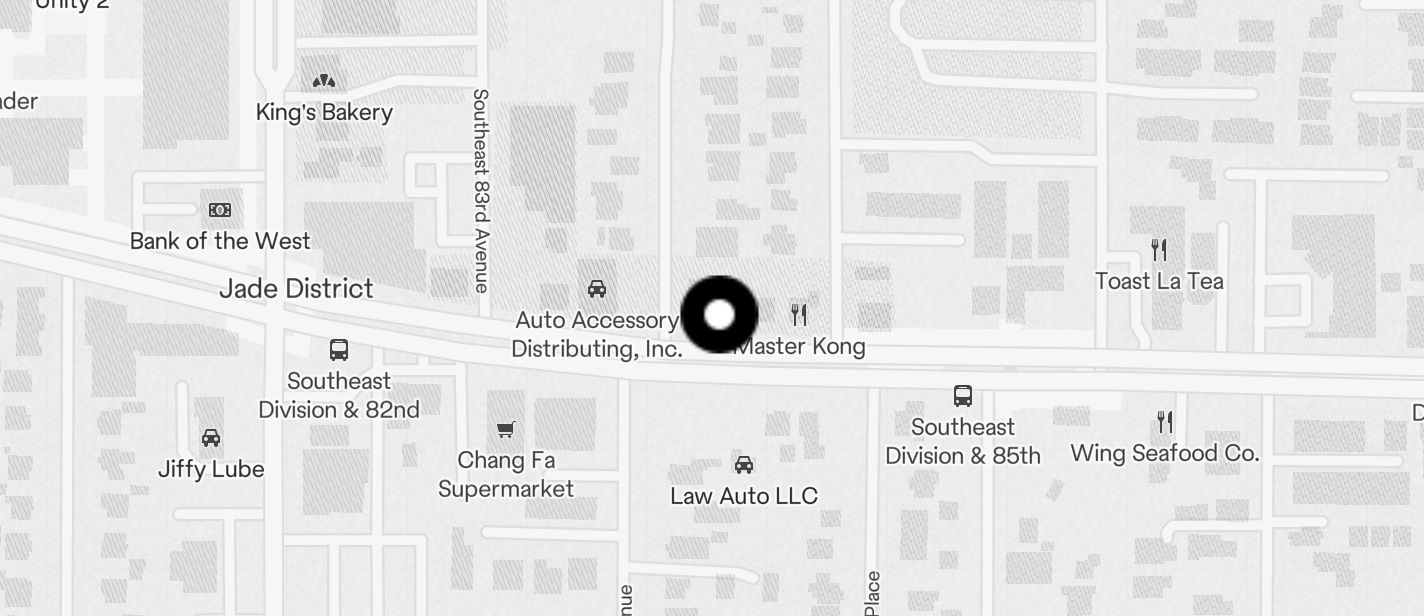Open the Wing Seafood Co. marker
The image size is (1424, 616).
[1164, 422]
